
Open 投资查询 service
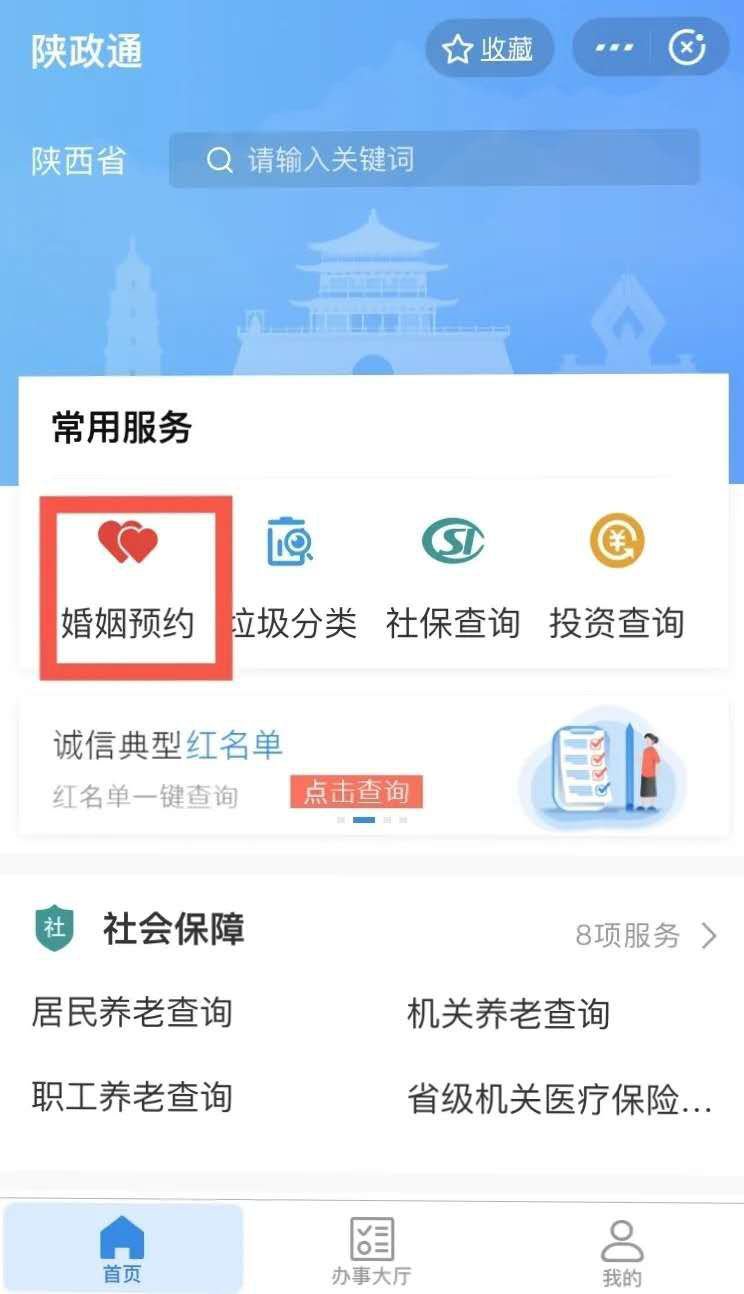pos(616,580)
